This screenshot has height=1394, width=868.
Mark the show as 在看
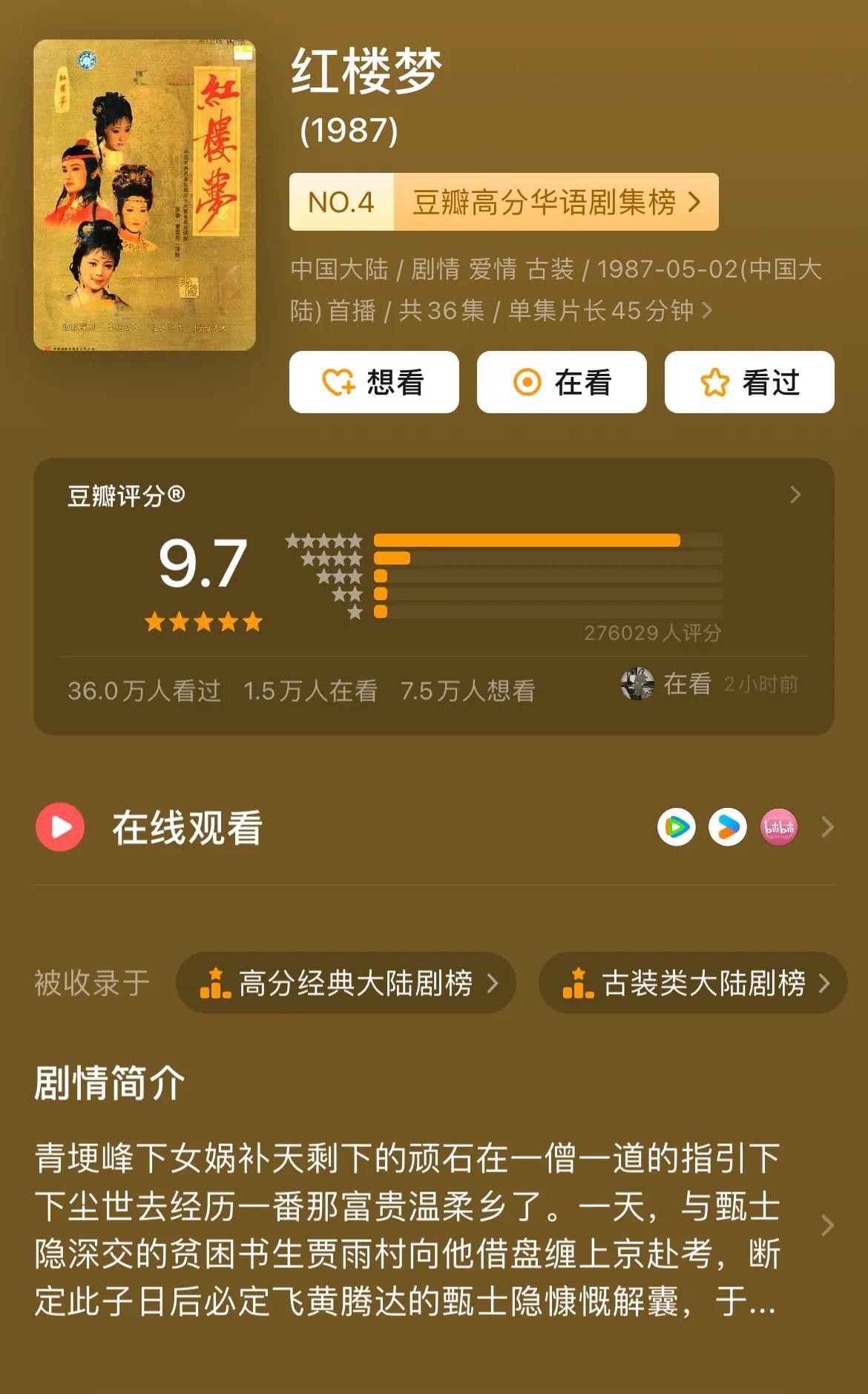tap(562, 382)
